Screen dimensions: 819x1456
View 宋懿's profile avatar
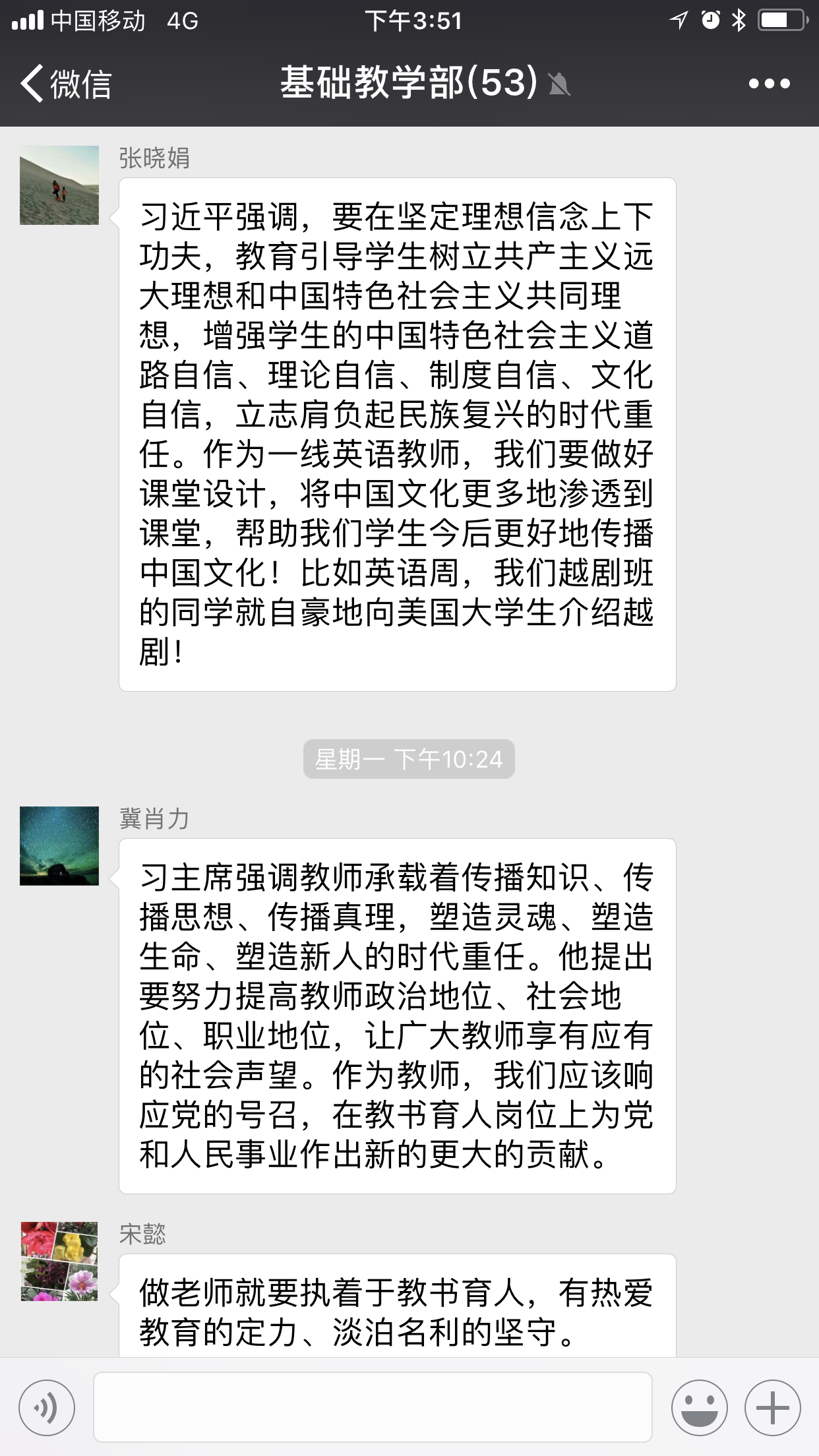pos(59,1261)
